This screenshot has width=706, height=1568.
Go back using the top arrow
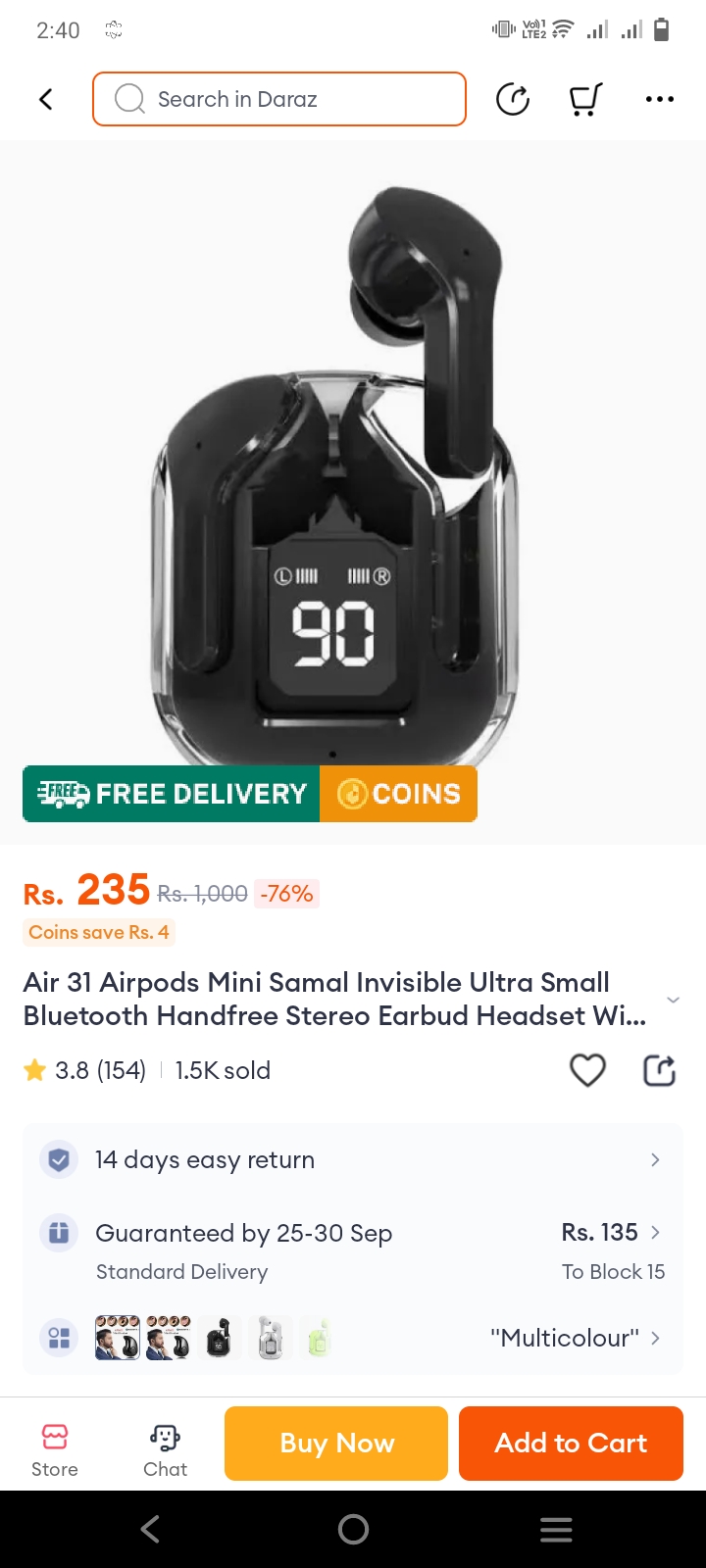click(x=45, y=99)
